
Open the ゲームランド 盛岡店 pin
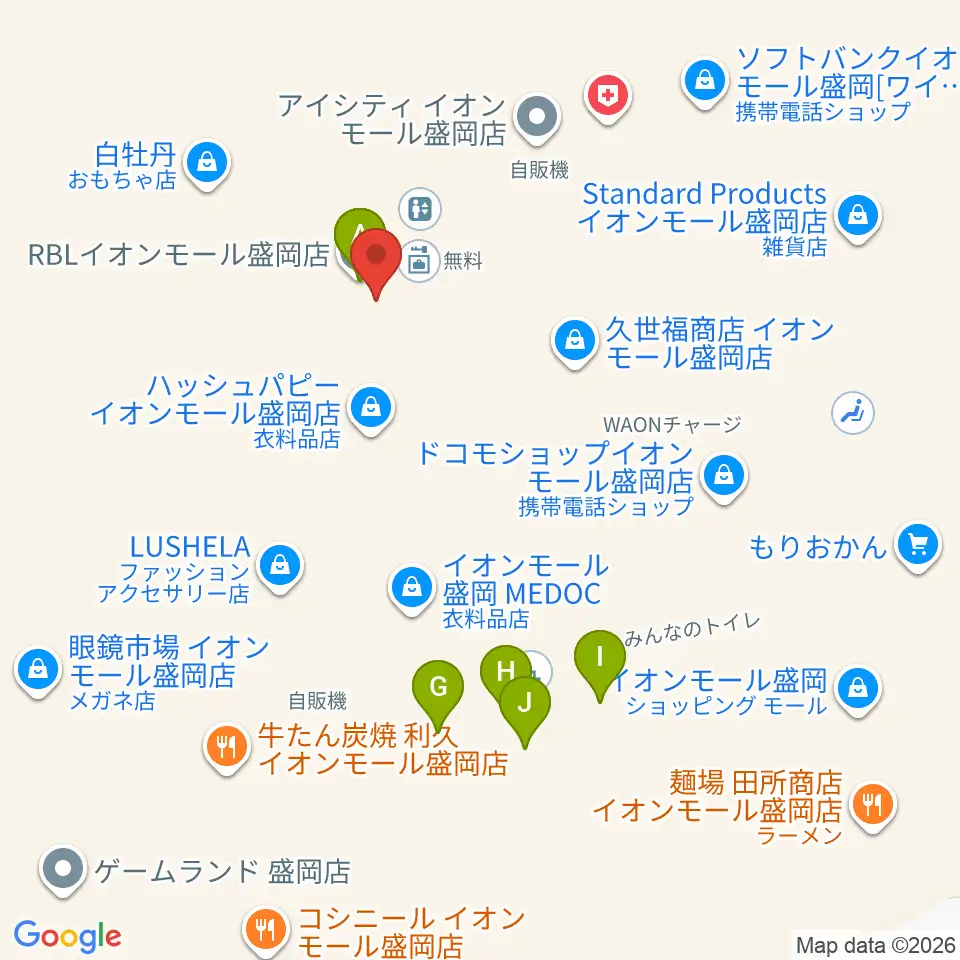(x=62, y=871)
